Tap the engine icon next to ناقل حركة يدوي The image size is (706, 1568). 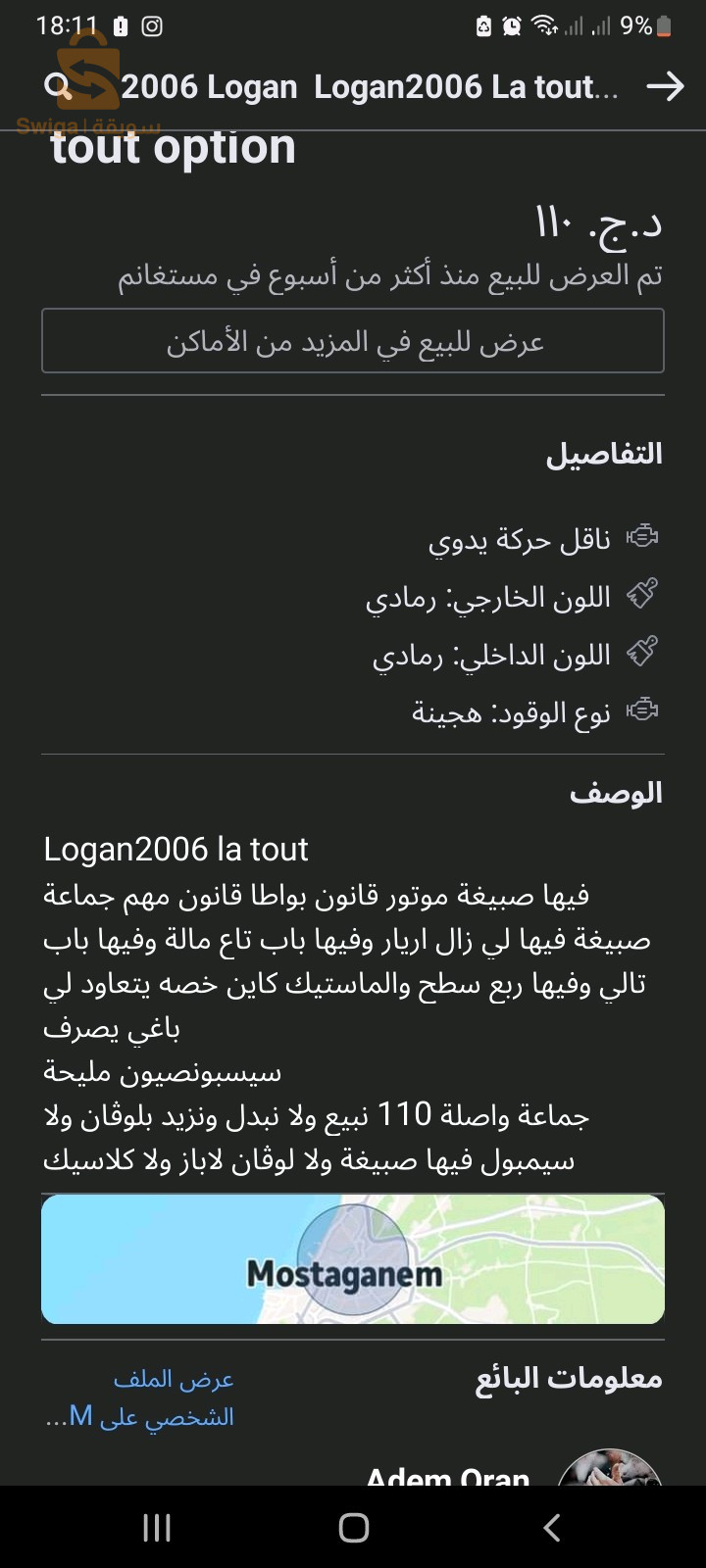coord(641,536)
